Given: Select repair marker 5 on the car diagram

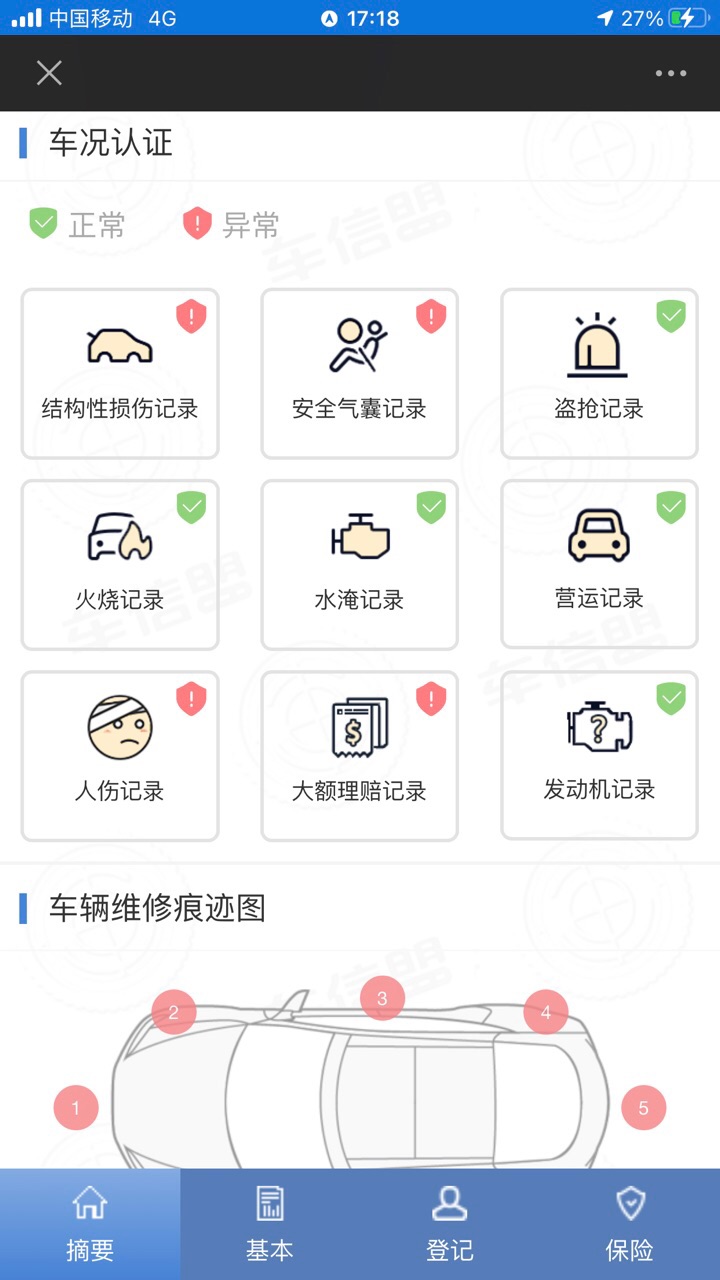Looking at the screenshot, I should point(643,1108).
